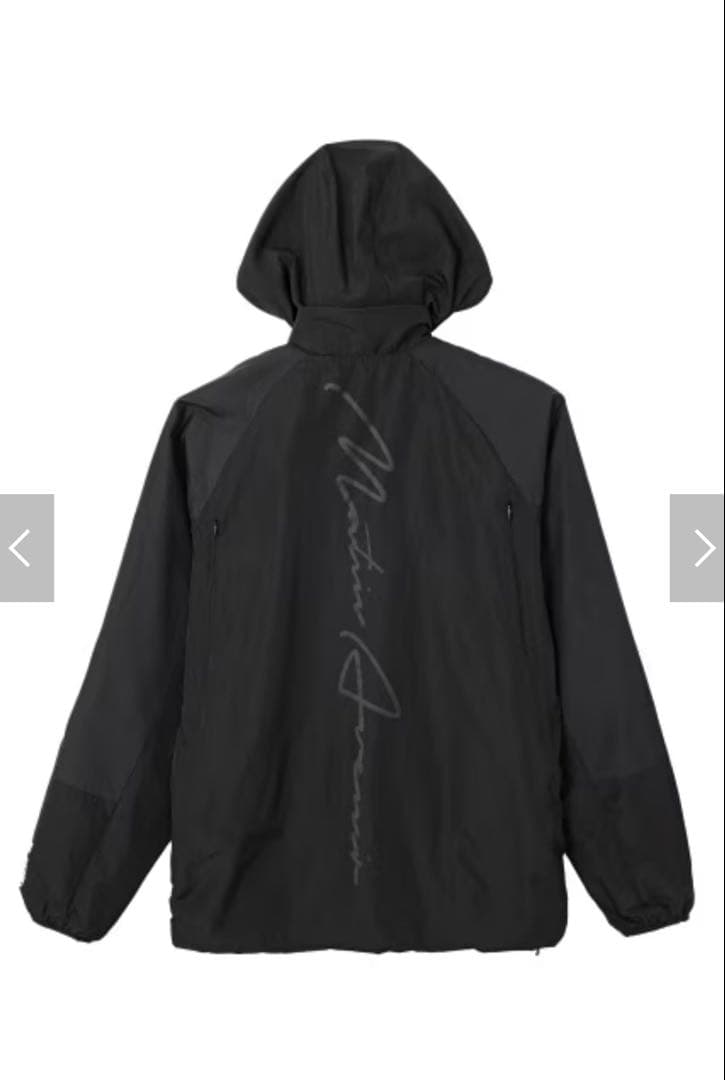Go to the previous product image

(x=26, y=548)
